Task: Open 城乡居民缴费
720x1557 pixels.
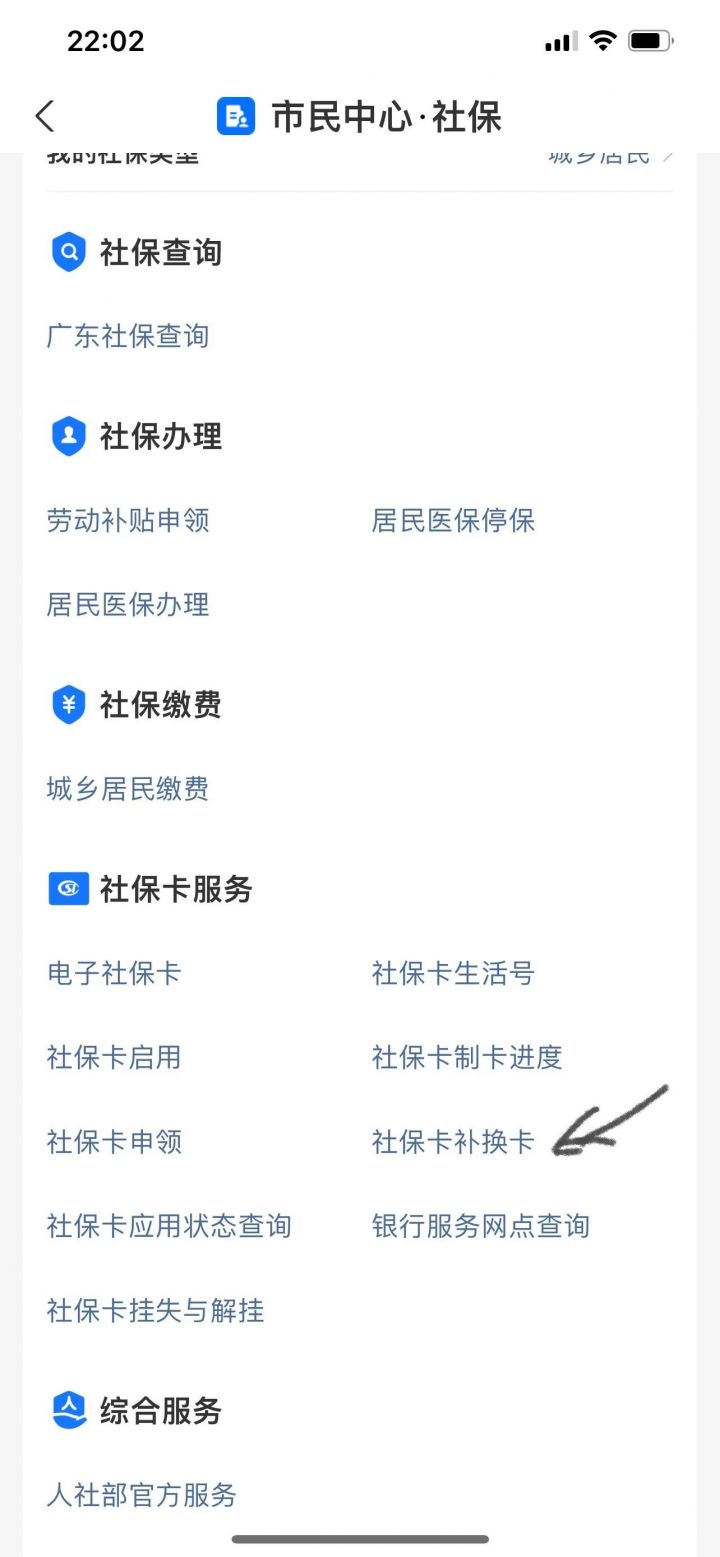Action: pyautogui.click(x=128, y=789)
